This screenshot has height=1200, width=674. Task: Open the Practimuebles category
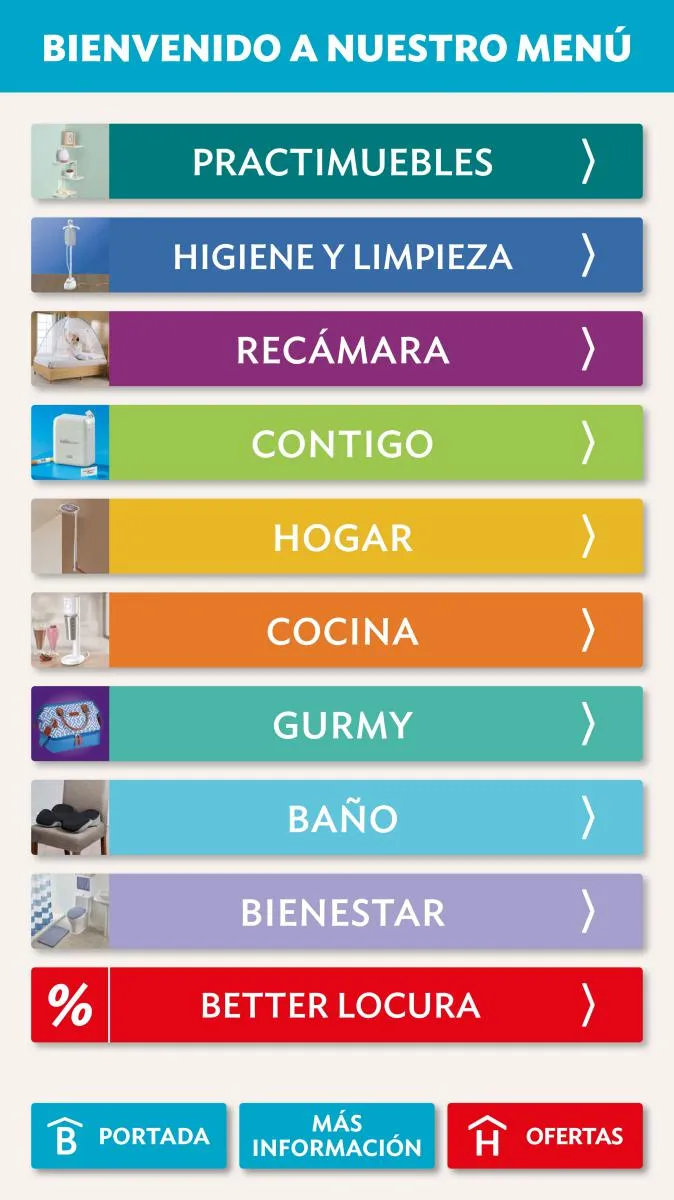(x=337, y=161)
